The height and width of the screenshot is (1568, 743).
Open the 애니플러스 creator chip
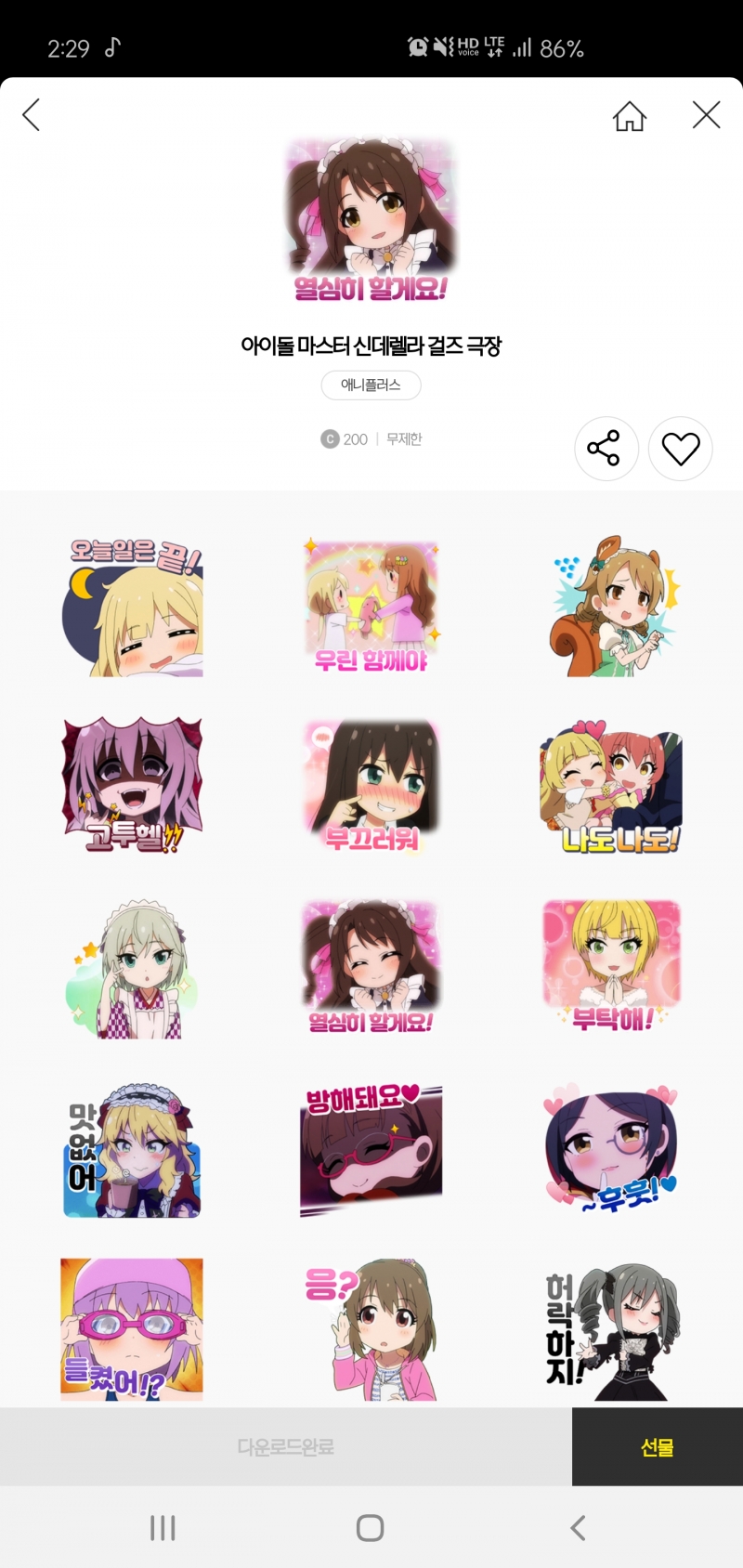coord(371,385)
